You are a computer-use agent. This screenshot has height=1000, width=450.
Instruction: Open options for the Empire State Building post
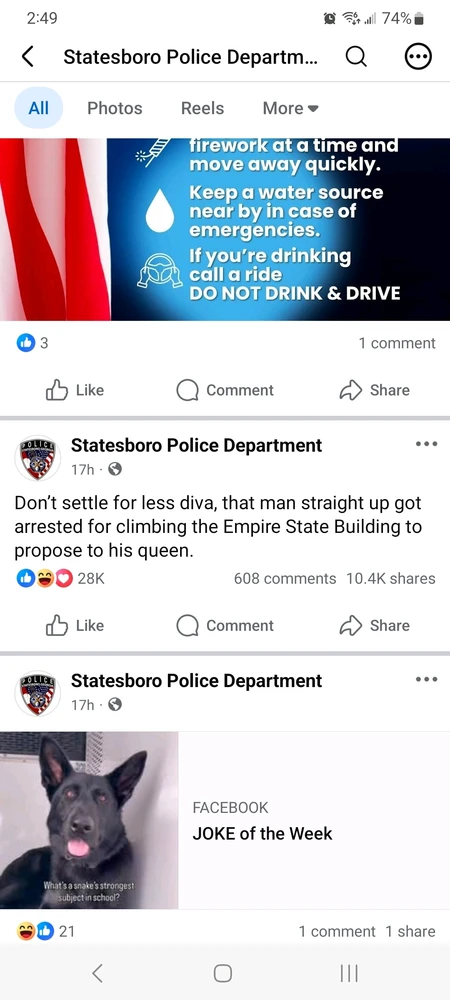click(426, 443)
